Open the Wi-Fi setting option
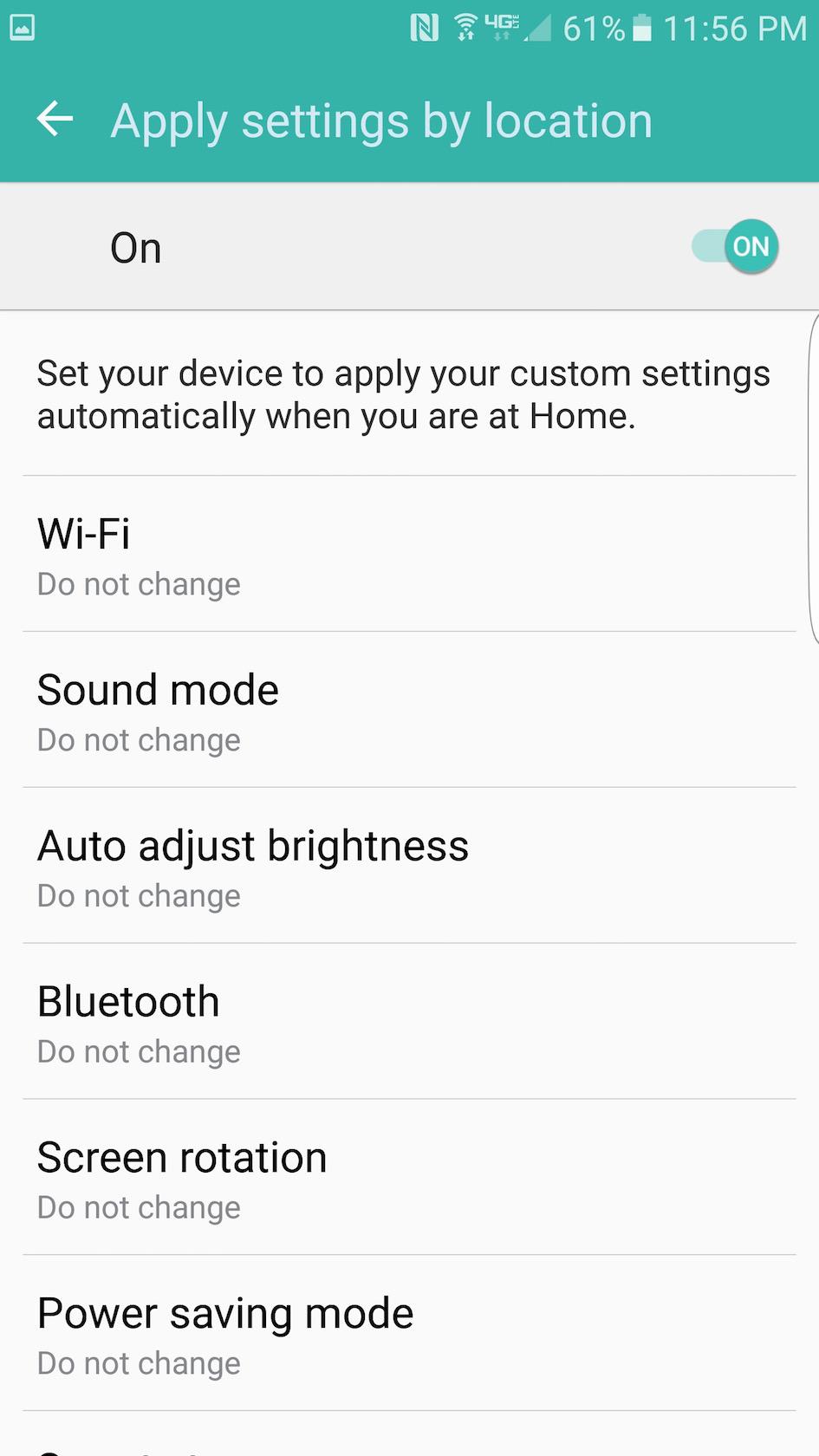Image resolution: width=819 pixels, height=1456 pixels. (x=409, y=555)
